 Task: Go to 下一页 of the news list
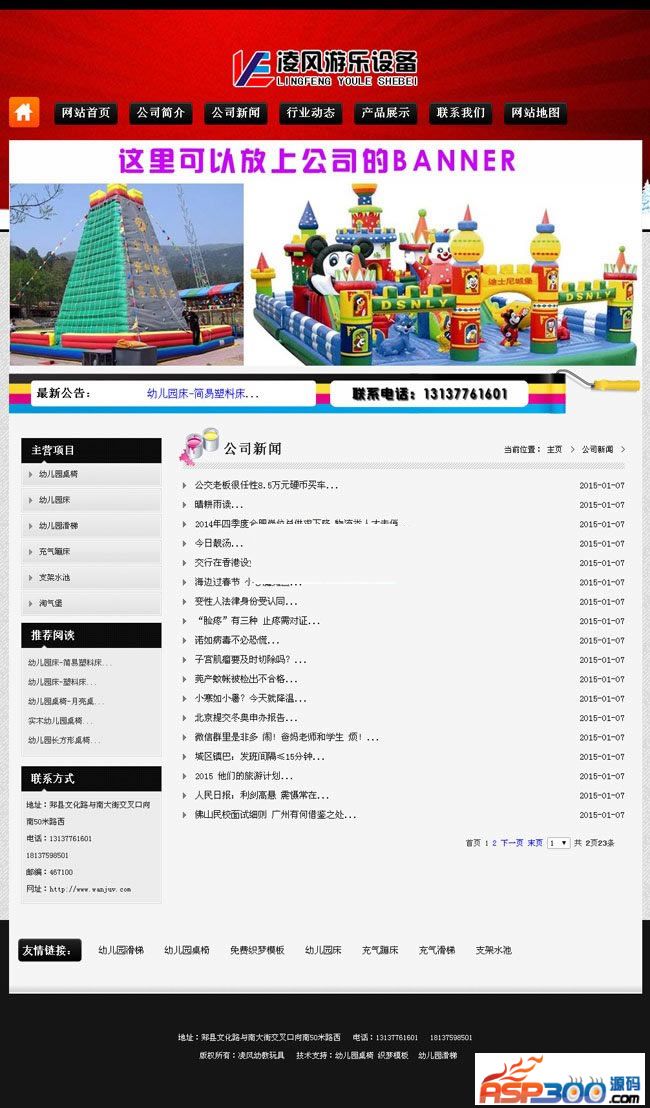tap(511, 843)
